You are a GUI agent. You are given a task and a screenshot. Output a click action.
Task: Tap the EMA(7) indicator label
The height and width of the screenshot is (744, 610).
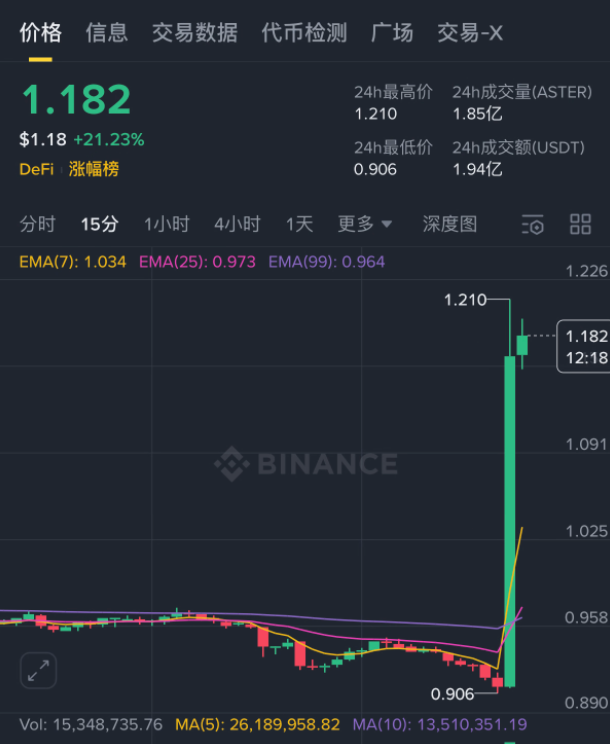(74, 262)
